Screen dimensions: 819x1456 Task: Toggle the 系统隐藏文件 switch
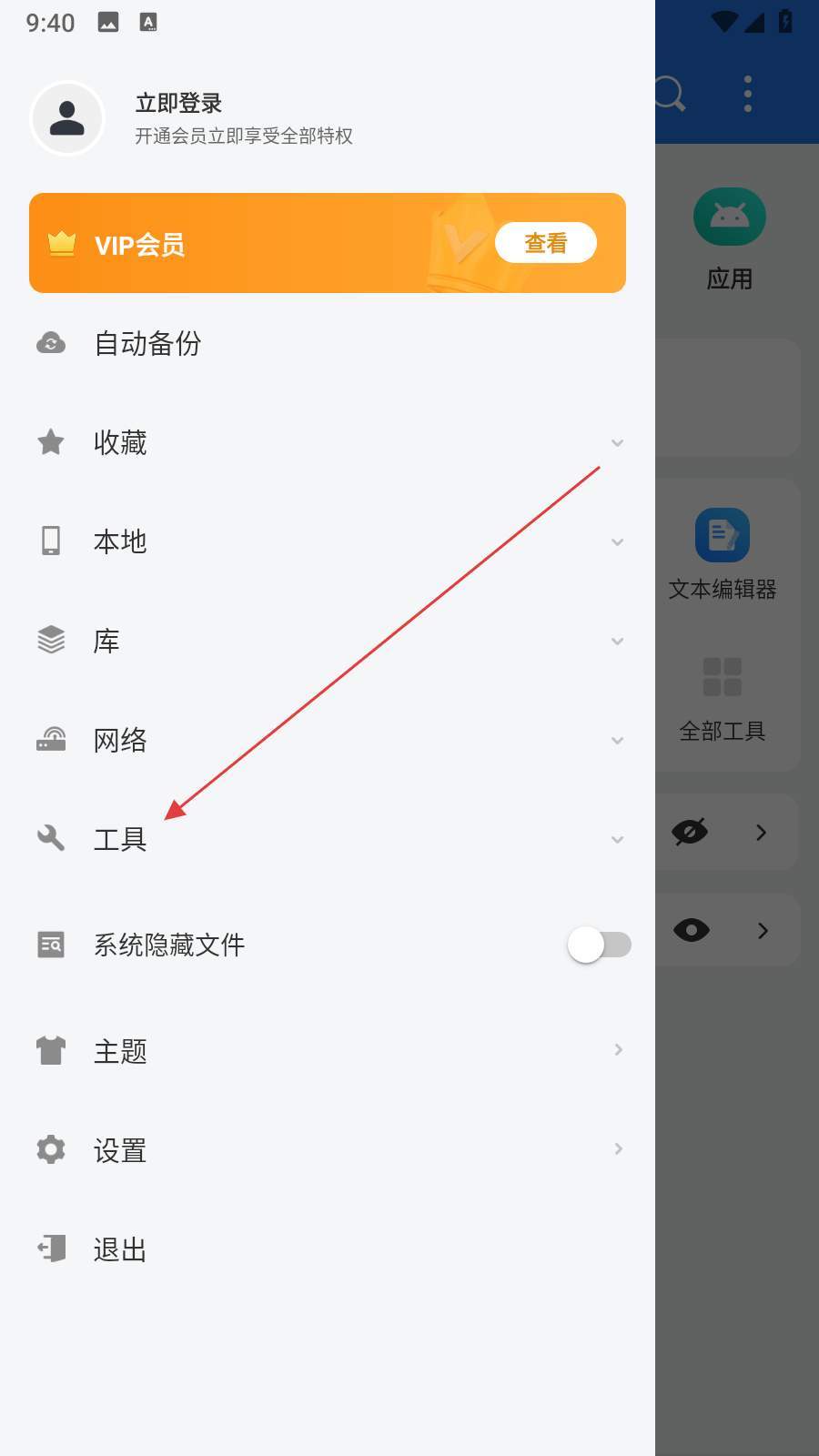tap(599, 945)
